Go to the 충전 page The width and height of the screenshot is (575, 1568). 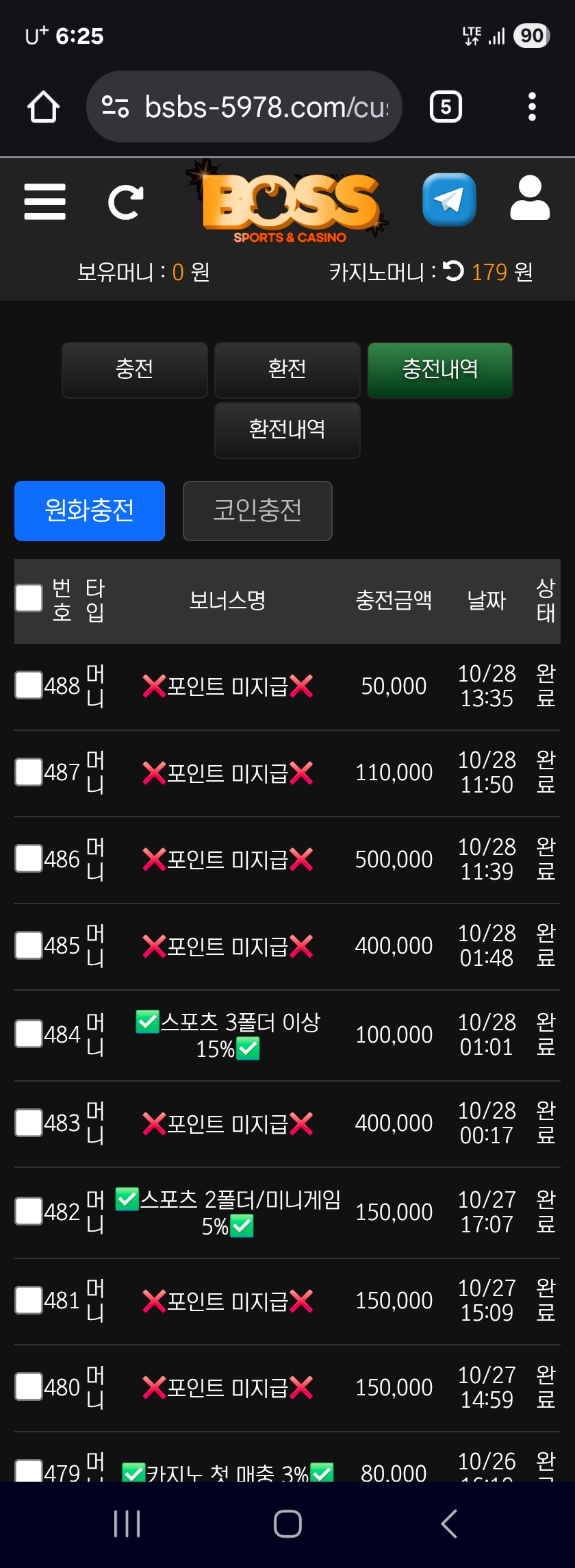coord(134,370)
